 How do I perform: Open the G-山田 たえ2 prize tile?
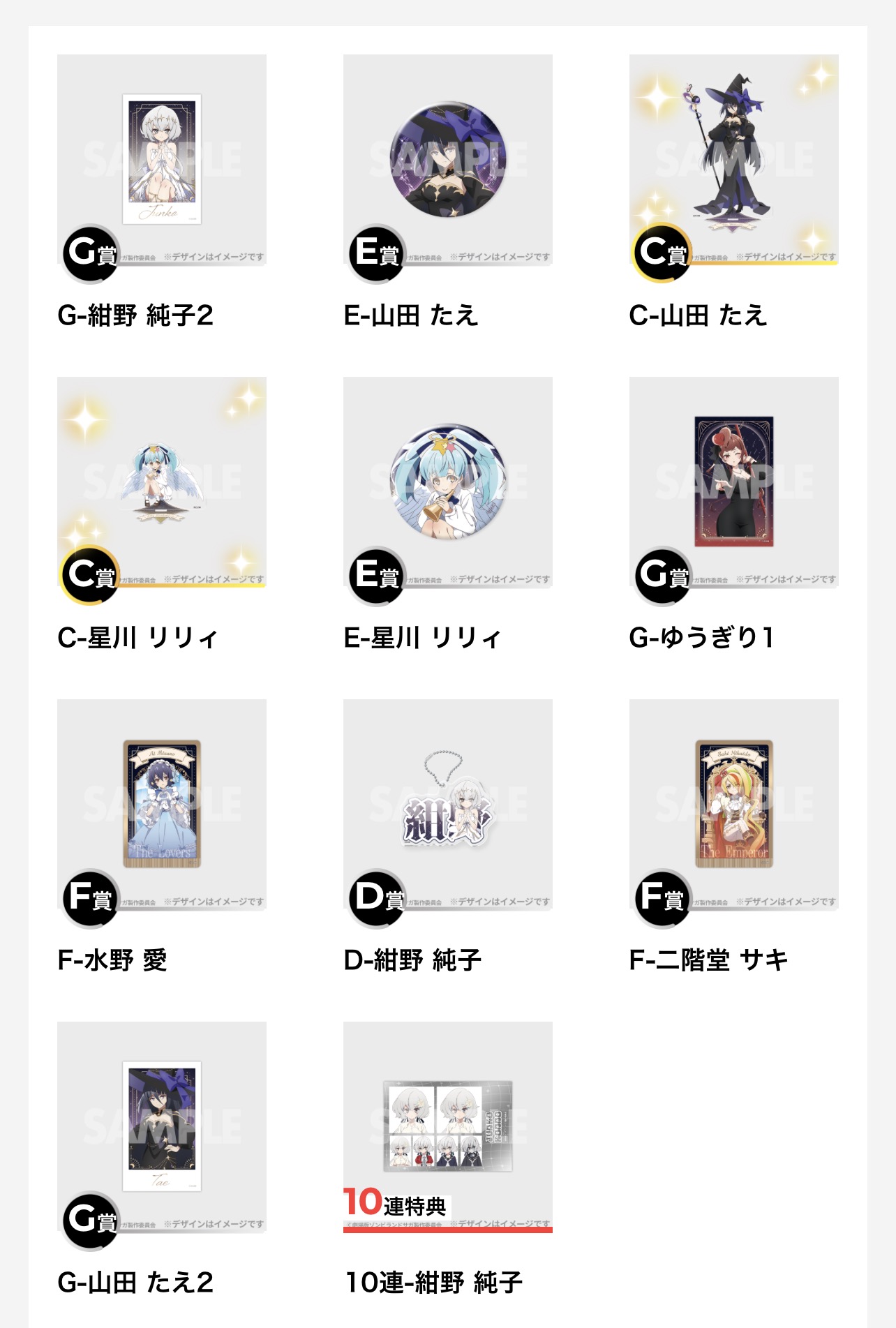(161, 1127)
